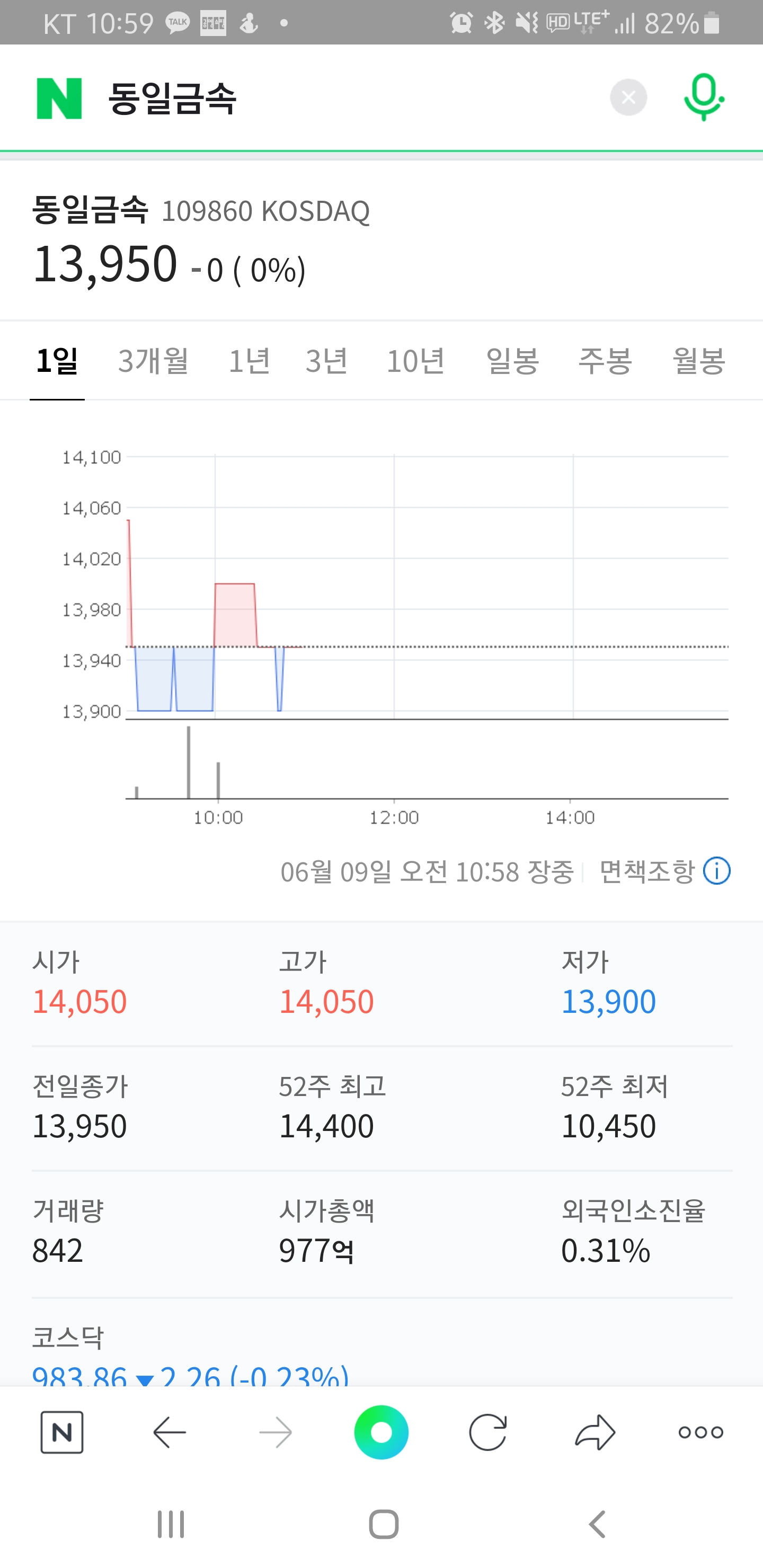Reload the page
763x1568 pixels.
coord(488,1432)
